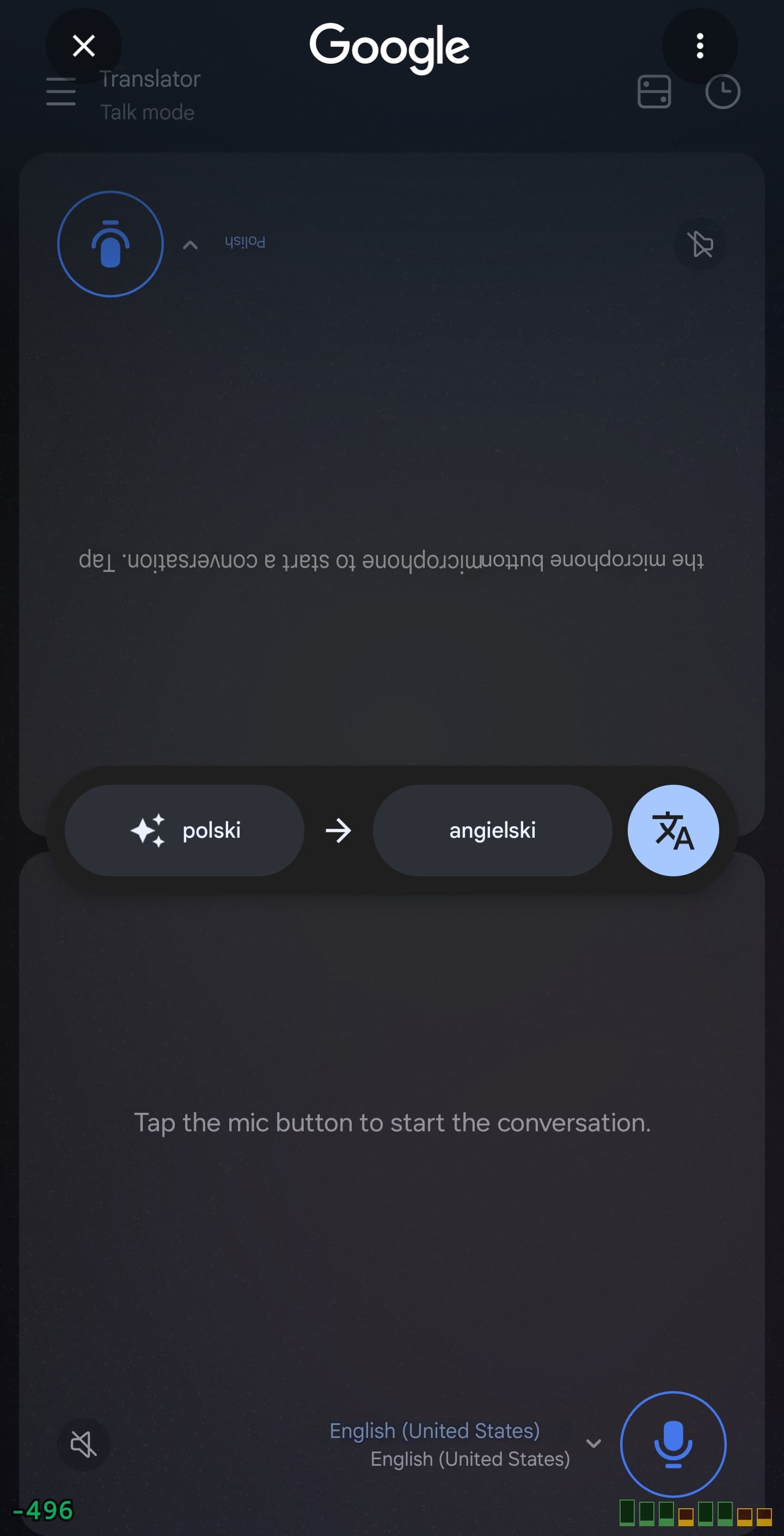784x1536 pixels.
Task: Start speaking with the English mic button
Action: tap(672, 1443)
